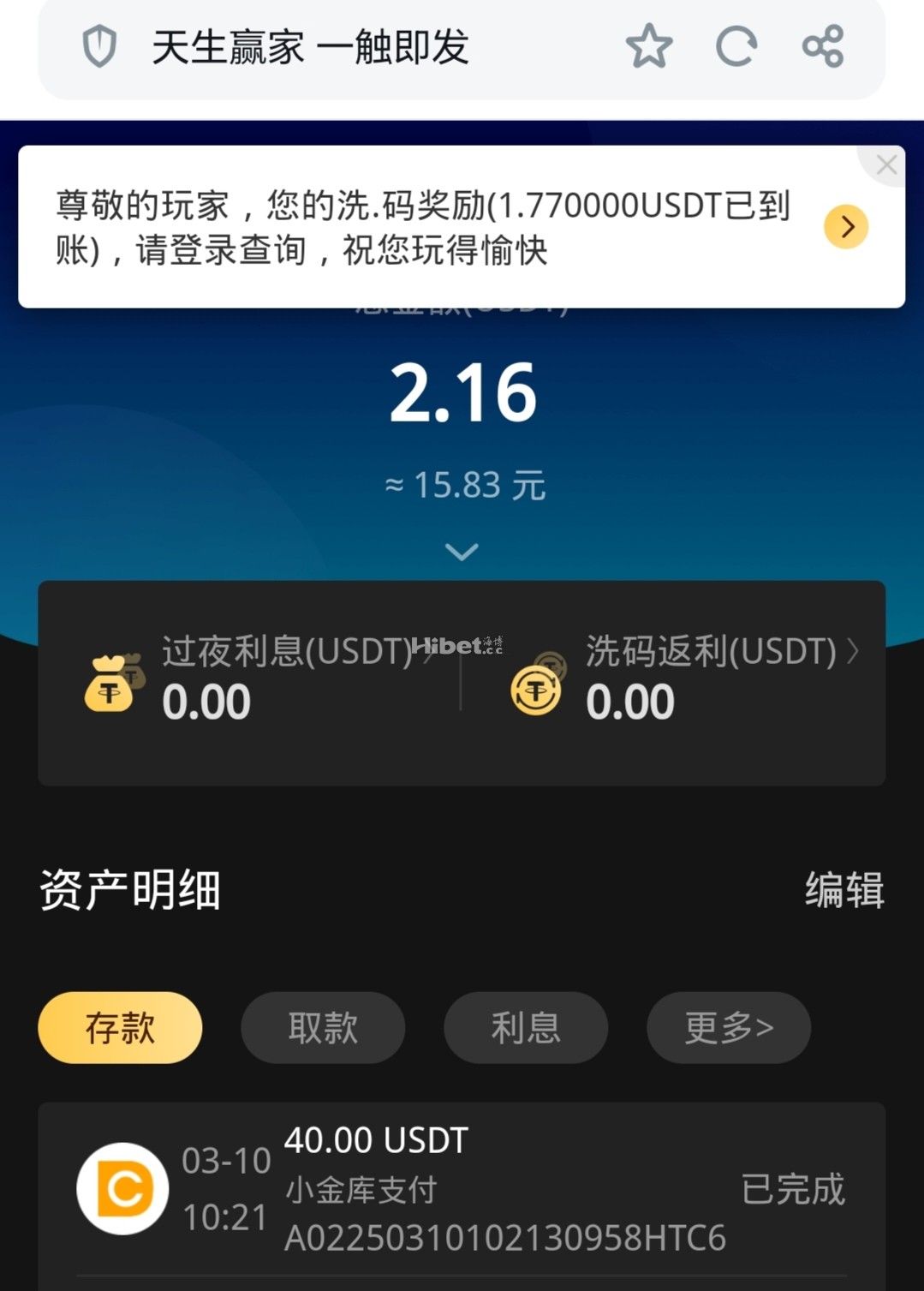Switch to the 取款 tab

[323, 1027]
